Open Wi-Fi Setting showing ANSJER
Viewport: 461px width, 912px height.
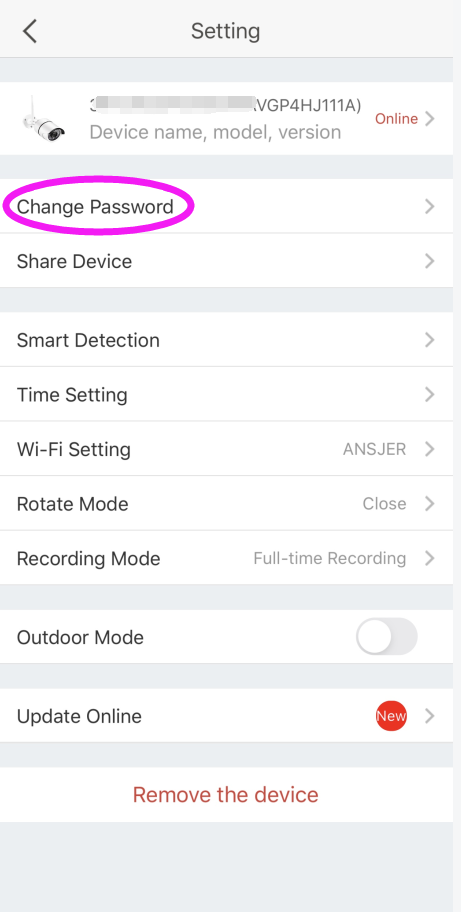coord(226,449)
